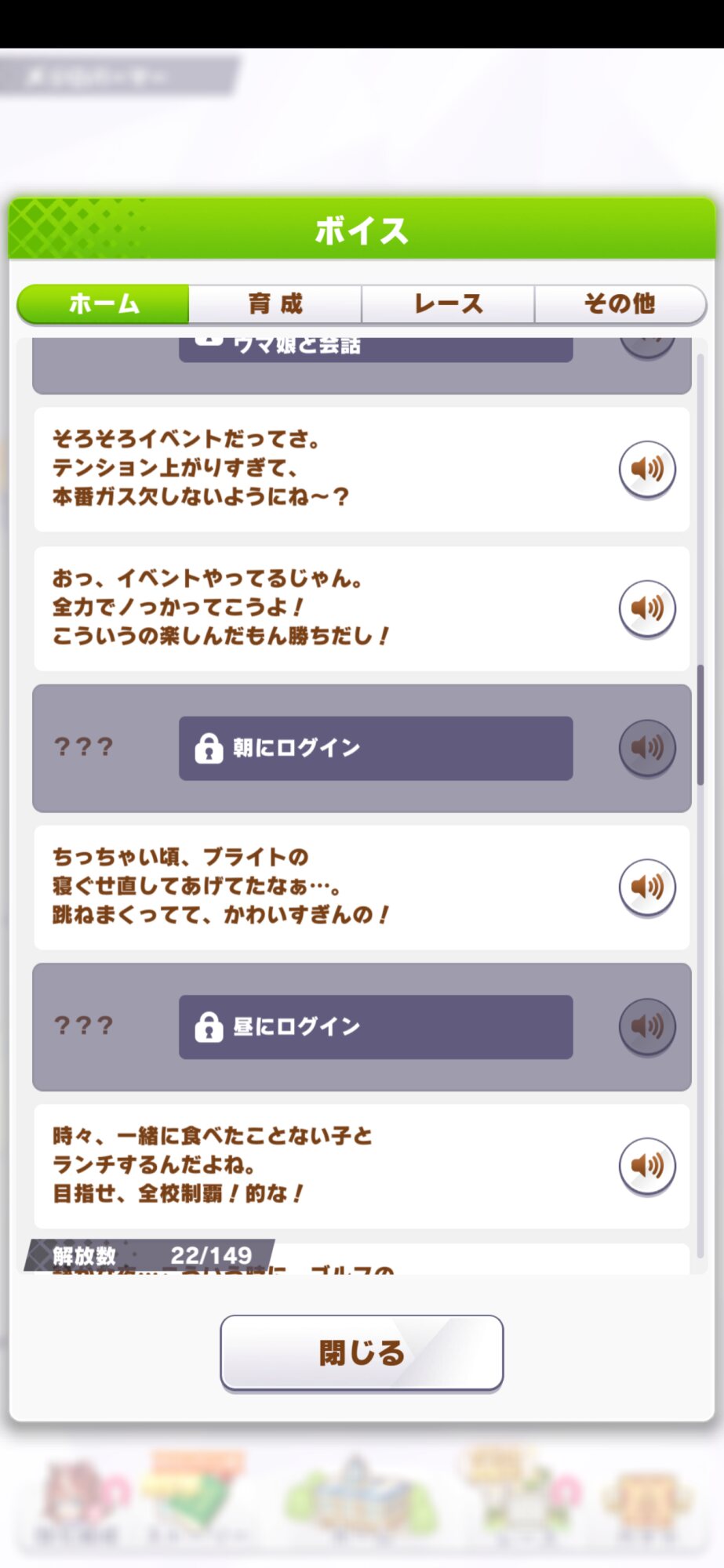Tap the locked 朝にログイン condition bar
The height and width of the screenshot is (1568, 724).
pyautogui.click(x=376, y=748)
